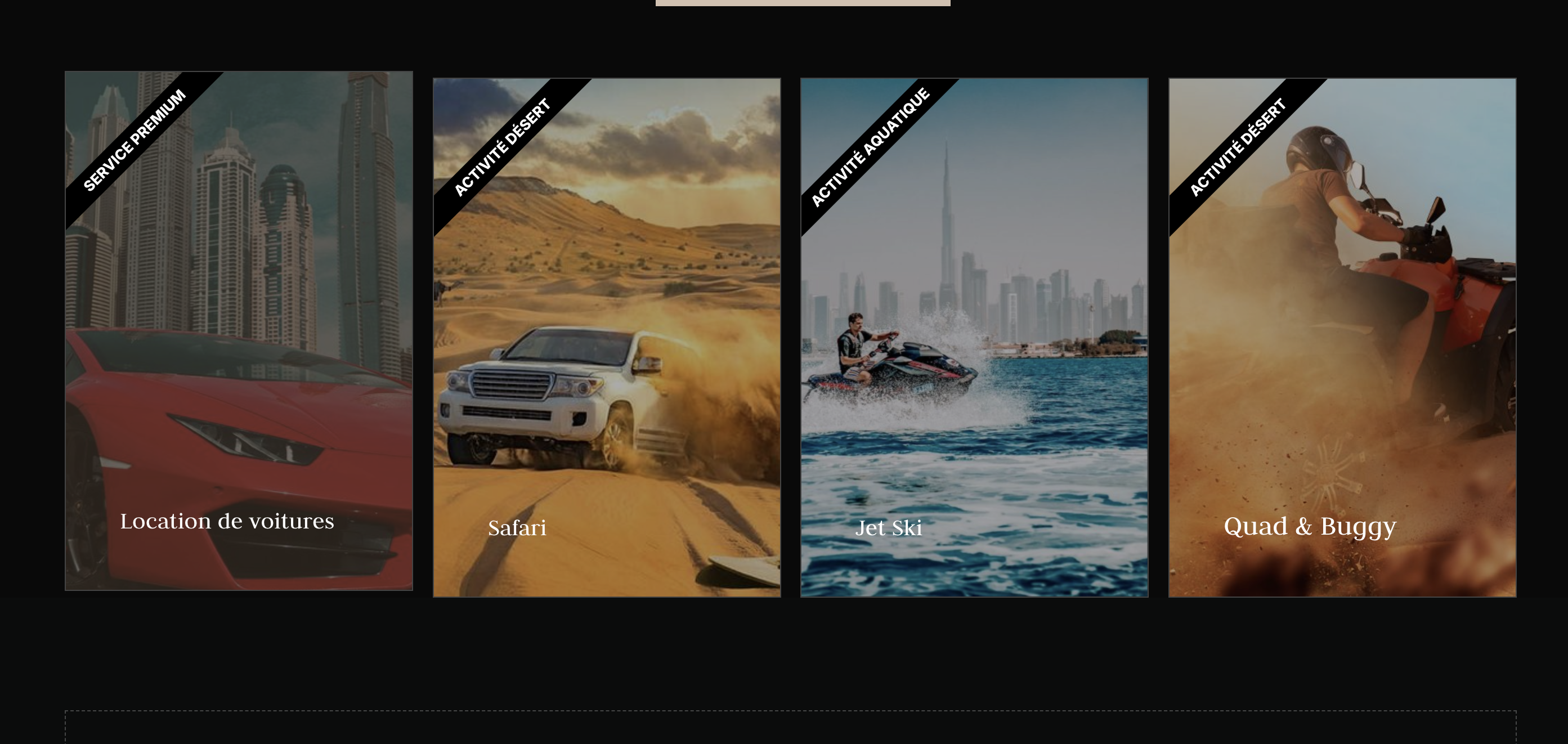Select the Jet Ski activity card
The width and height of the screenshot is (1568, 744).
point(974,337)
